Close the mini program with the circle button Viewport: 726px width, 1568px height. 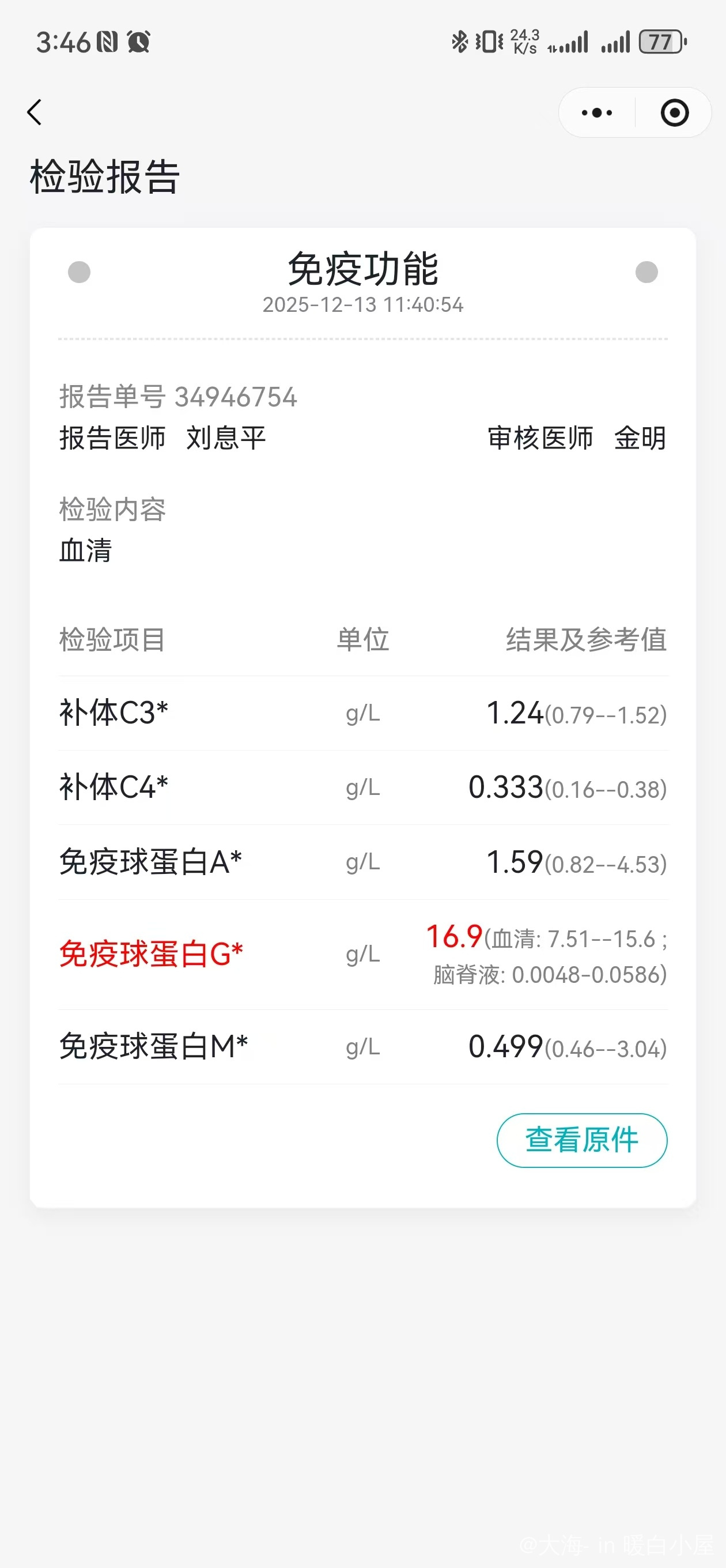point(674,112)
